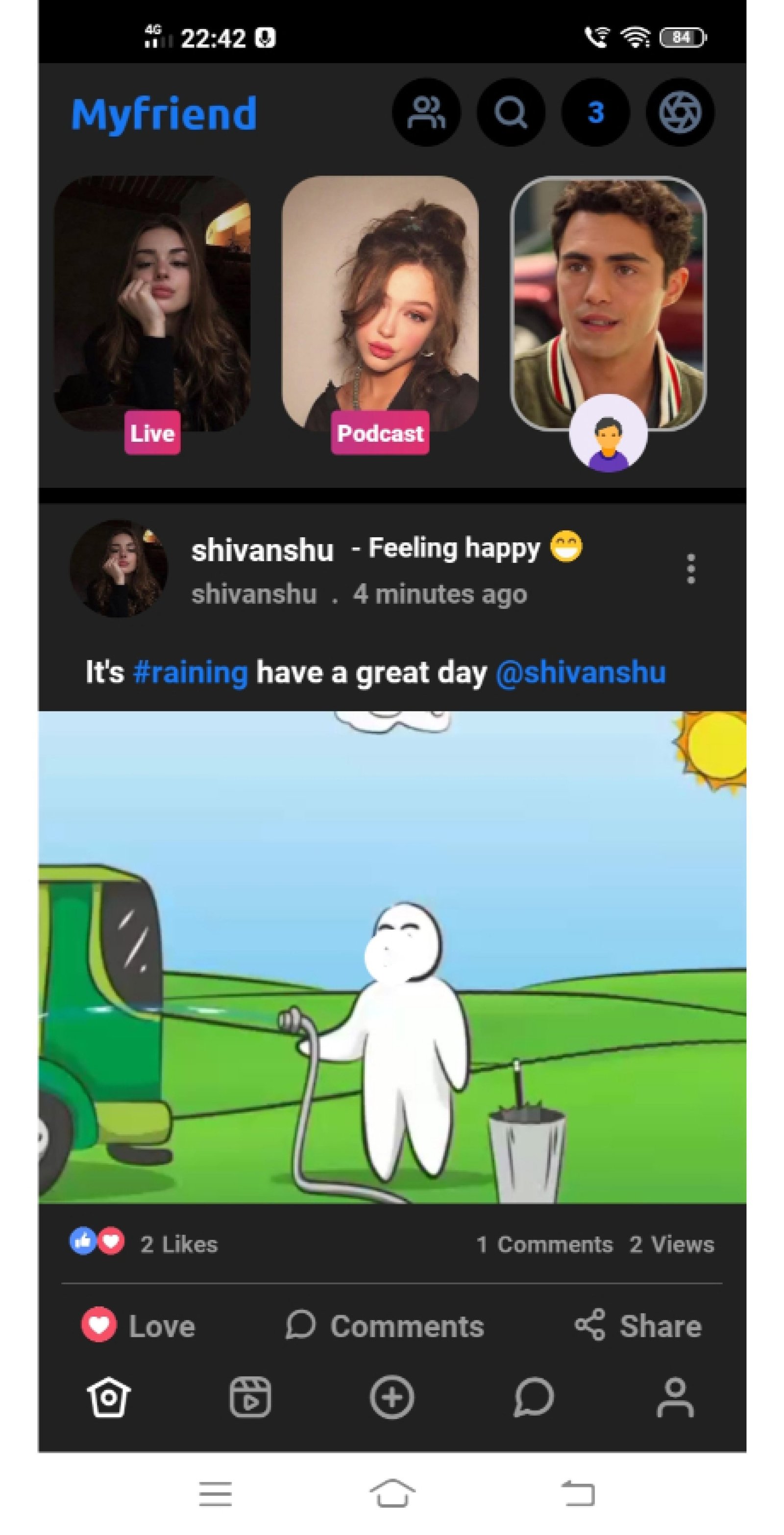
Task: Open shivanshu's profile picture on the post
Action: coord(119,569)
